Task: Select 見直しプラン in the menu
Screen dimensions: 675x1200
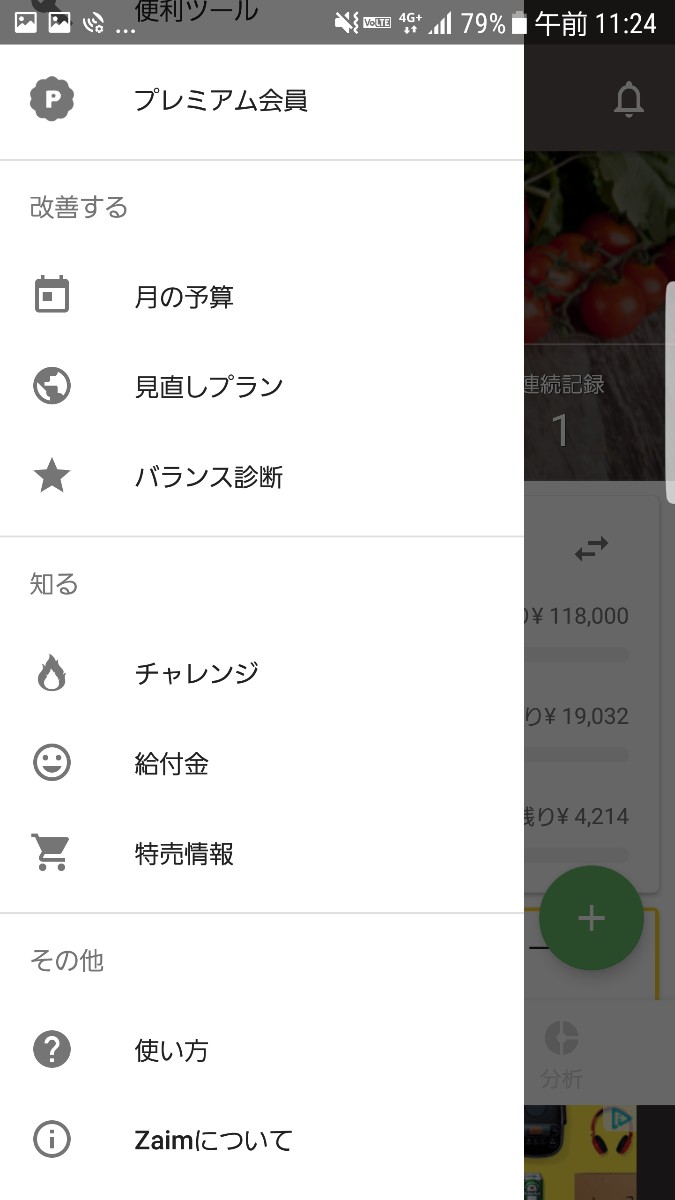Action: click(x=209, y=387)
